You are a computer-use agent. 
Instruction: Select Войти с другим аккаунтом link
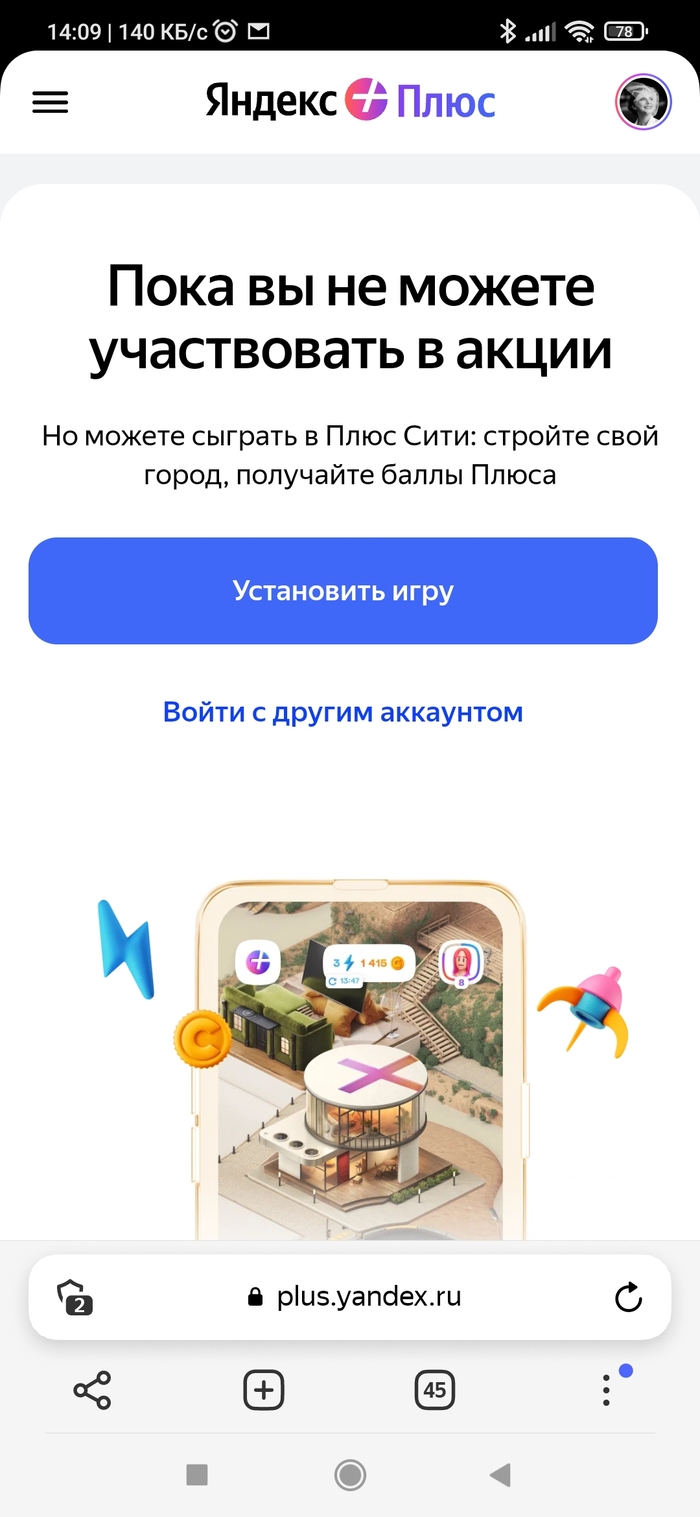click(343, 712)
